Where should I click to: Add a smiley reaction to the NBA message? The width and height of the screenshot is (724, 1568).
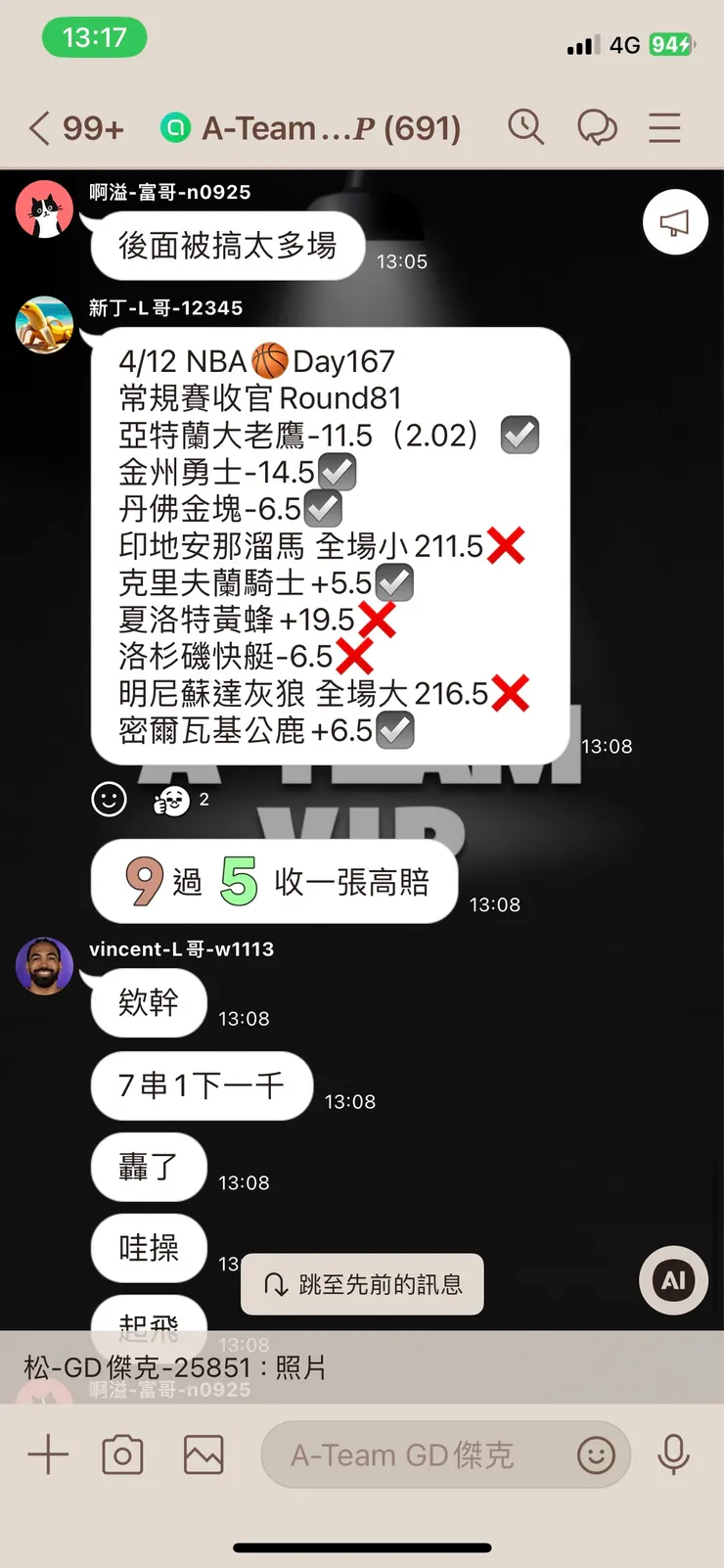tap(109, 800)
